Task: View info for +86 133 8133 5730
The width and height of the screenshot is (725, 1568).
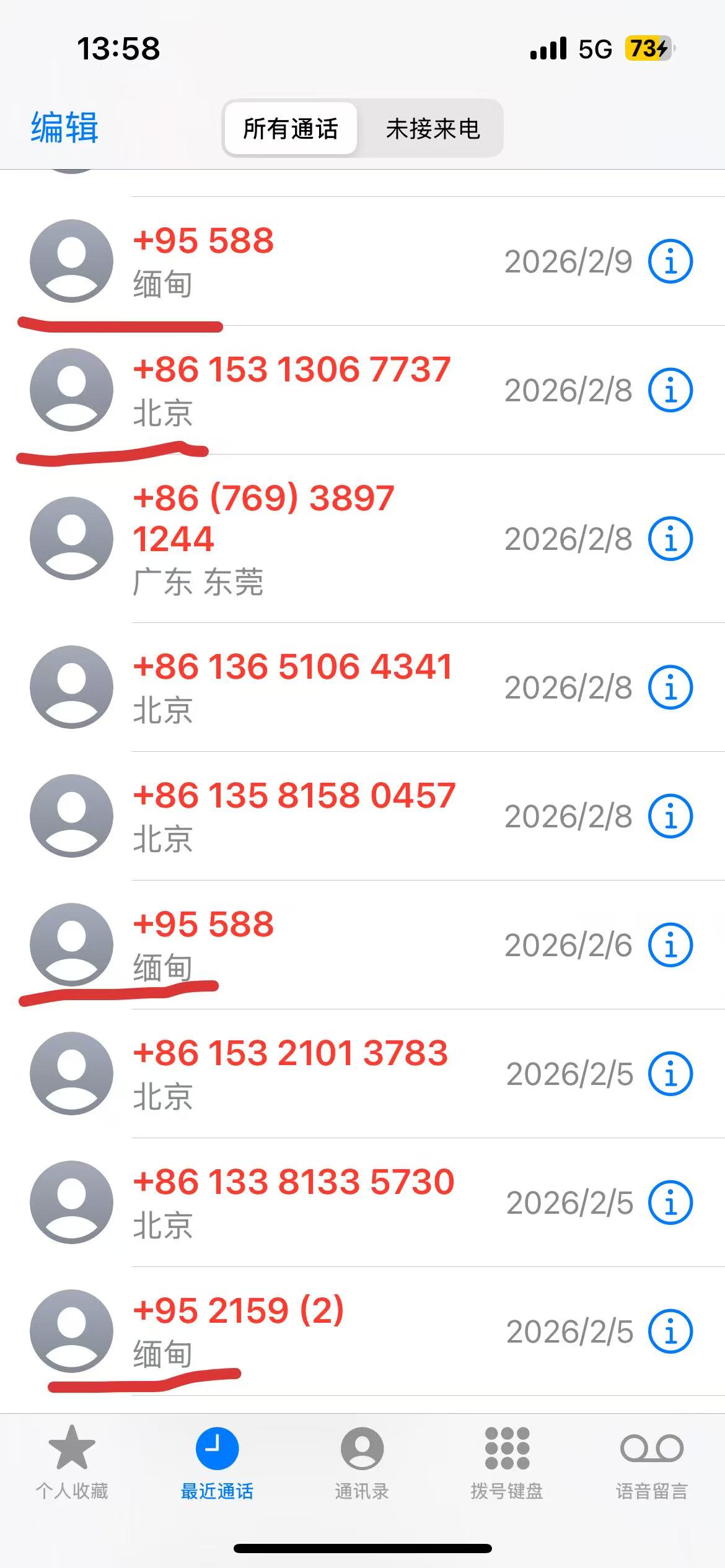Action: point(670,1203)
